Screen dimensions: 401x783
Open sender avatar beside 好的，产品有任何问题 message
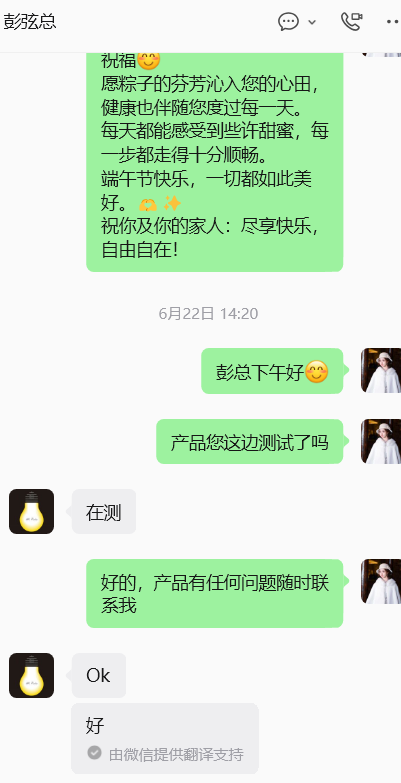pos(381,581)
